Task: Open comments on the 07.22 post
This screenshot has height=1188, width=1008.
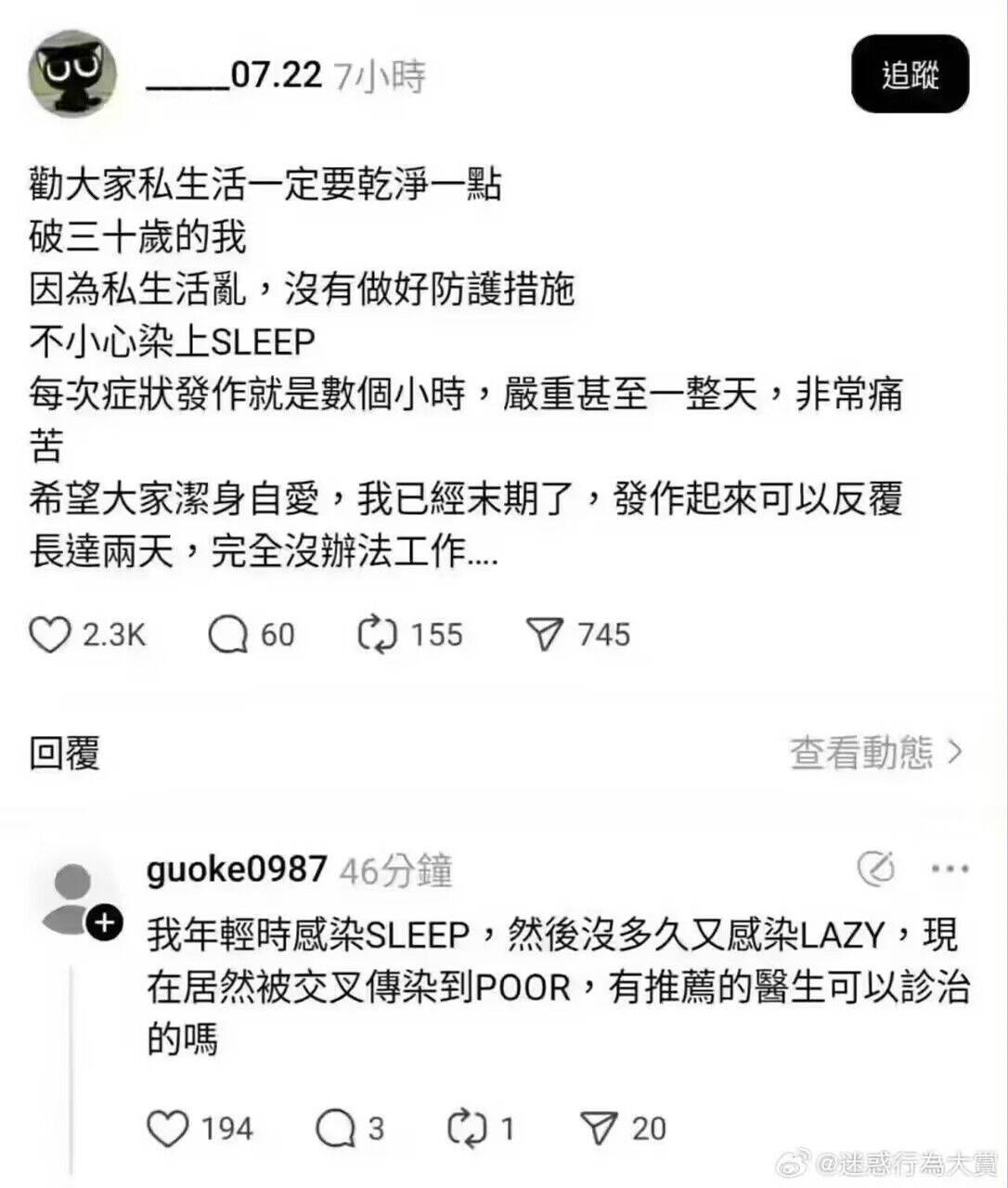Action: coord(228,635)
